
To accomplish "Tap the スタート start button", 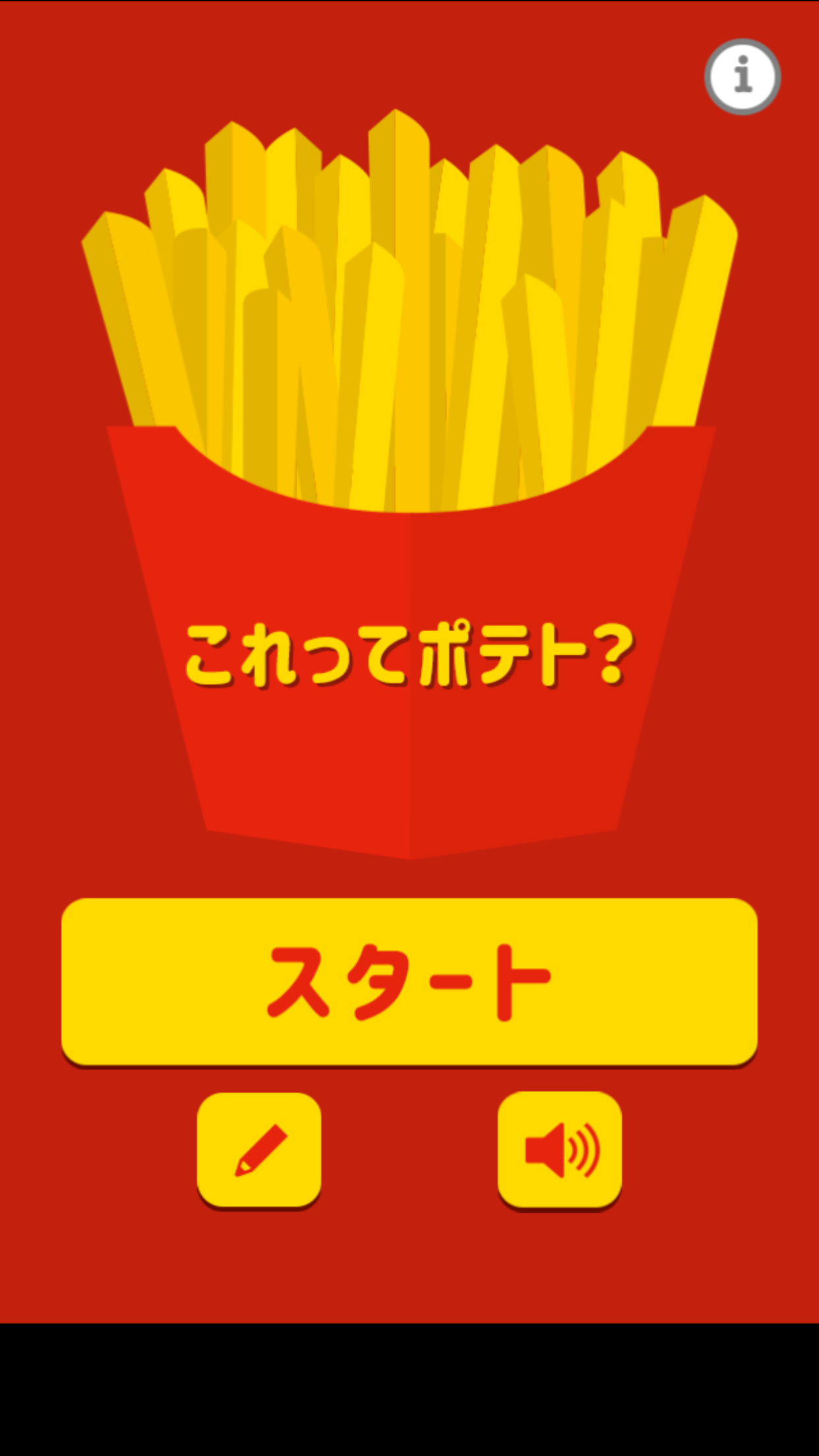I will (409, 981).
